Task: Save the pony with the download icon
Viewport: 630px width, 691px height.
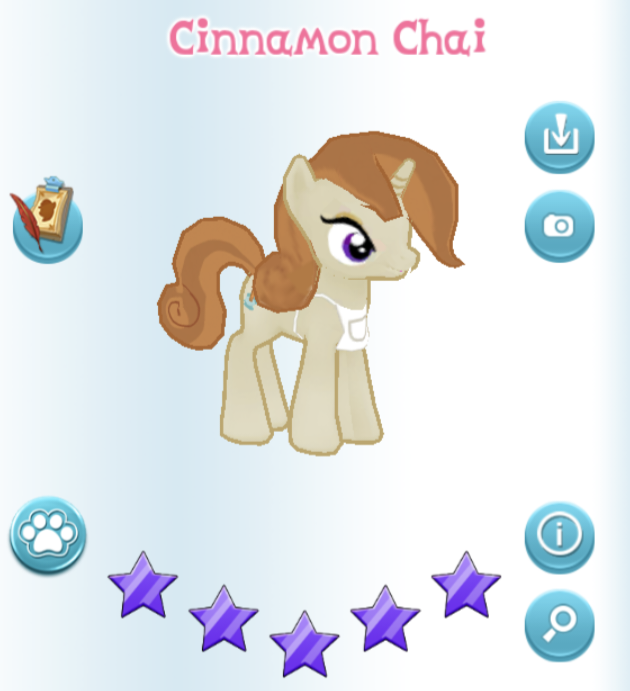Action: click(x=559, y=137)
